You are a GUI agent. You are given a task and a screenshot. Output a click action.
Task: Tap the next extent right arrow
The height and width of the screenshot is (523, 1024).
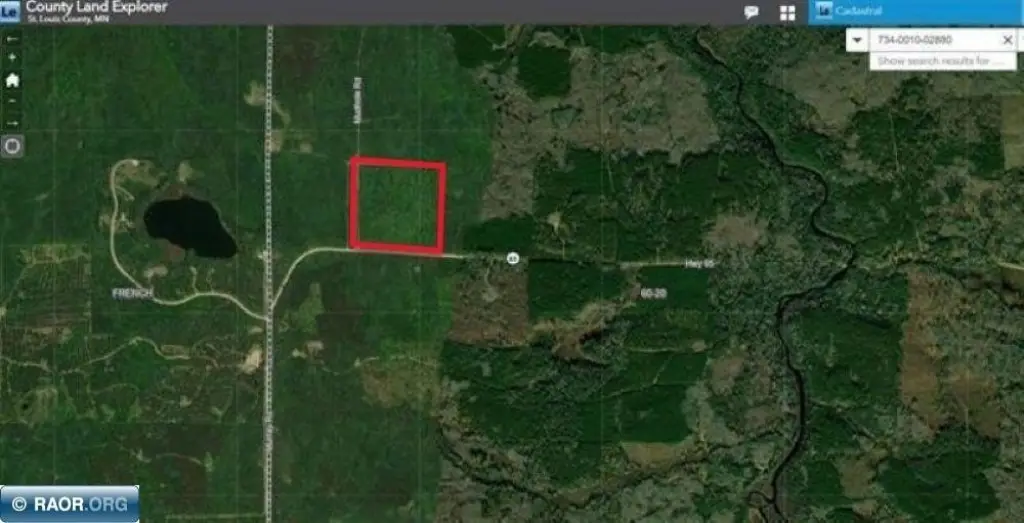12,122
